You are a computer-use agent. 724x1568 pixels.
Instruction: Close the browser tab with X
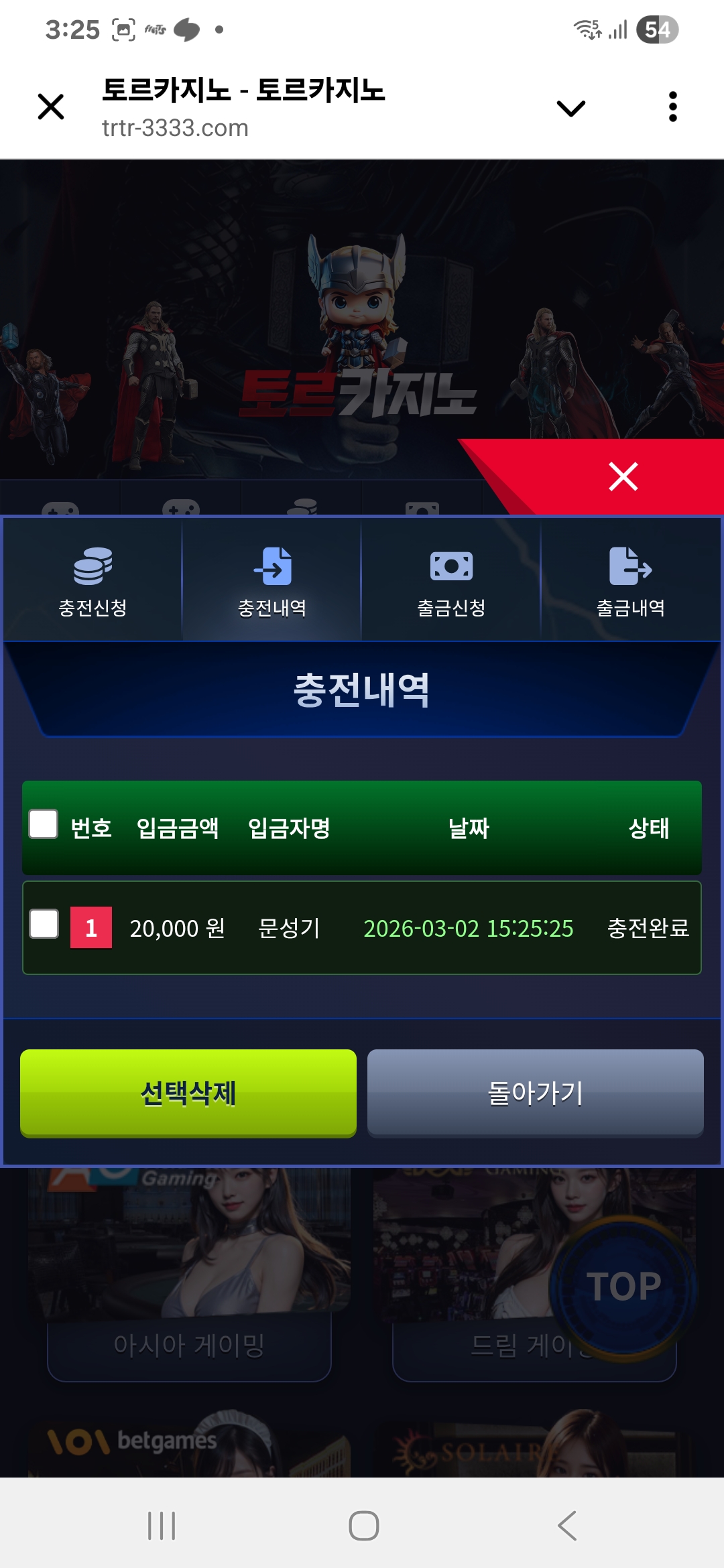point(51,107)
